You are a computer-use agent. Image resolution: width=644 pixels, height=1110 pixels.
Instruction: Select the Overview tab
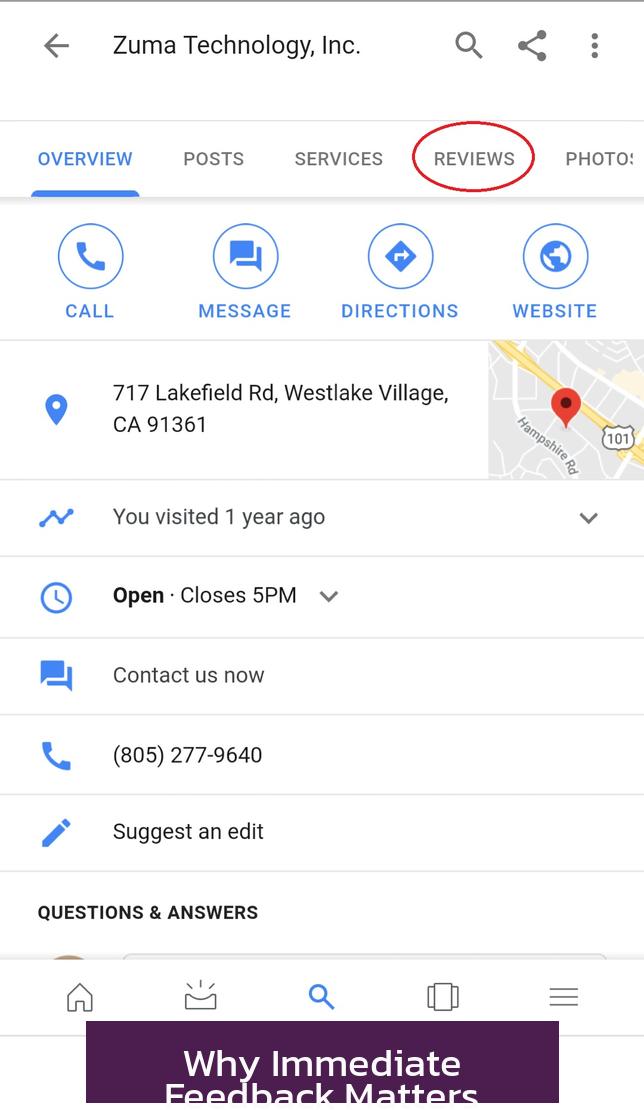click(85, 159)
